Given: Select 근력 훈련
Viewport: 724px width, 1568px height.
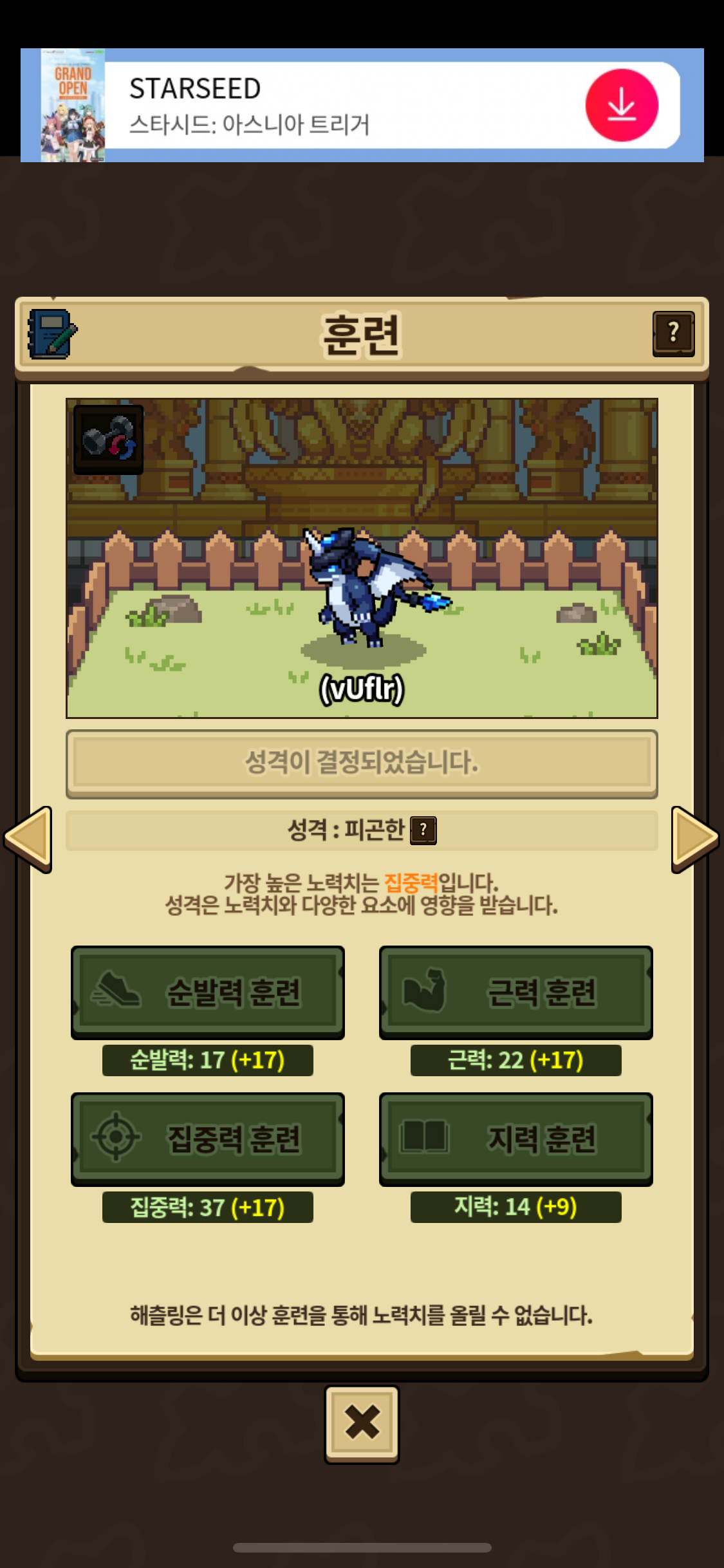Looking at the screenshot, I should (515, 992).
